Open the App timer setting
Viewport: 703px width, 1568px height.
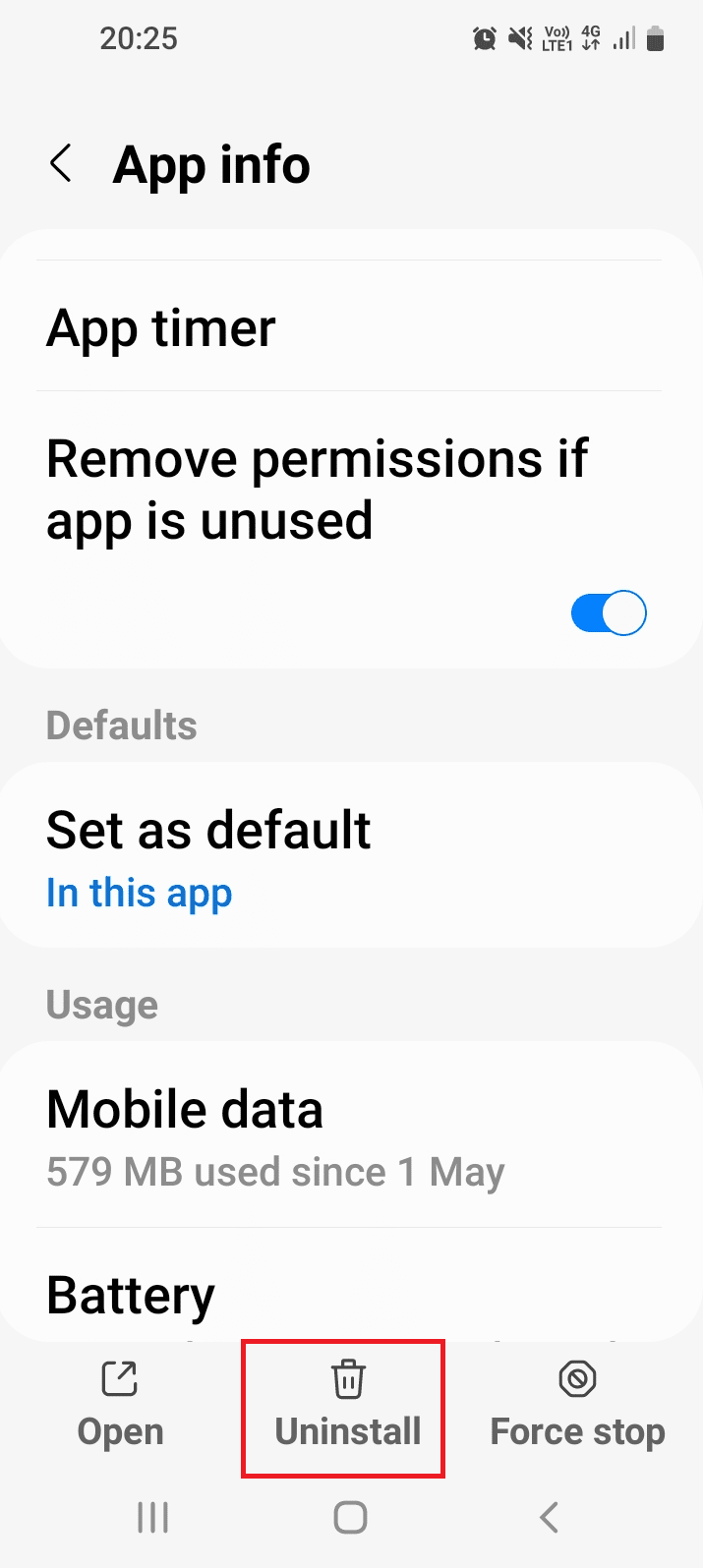(x=349, y=328)
